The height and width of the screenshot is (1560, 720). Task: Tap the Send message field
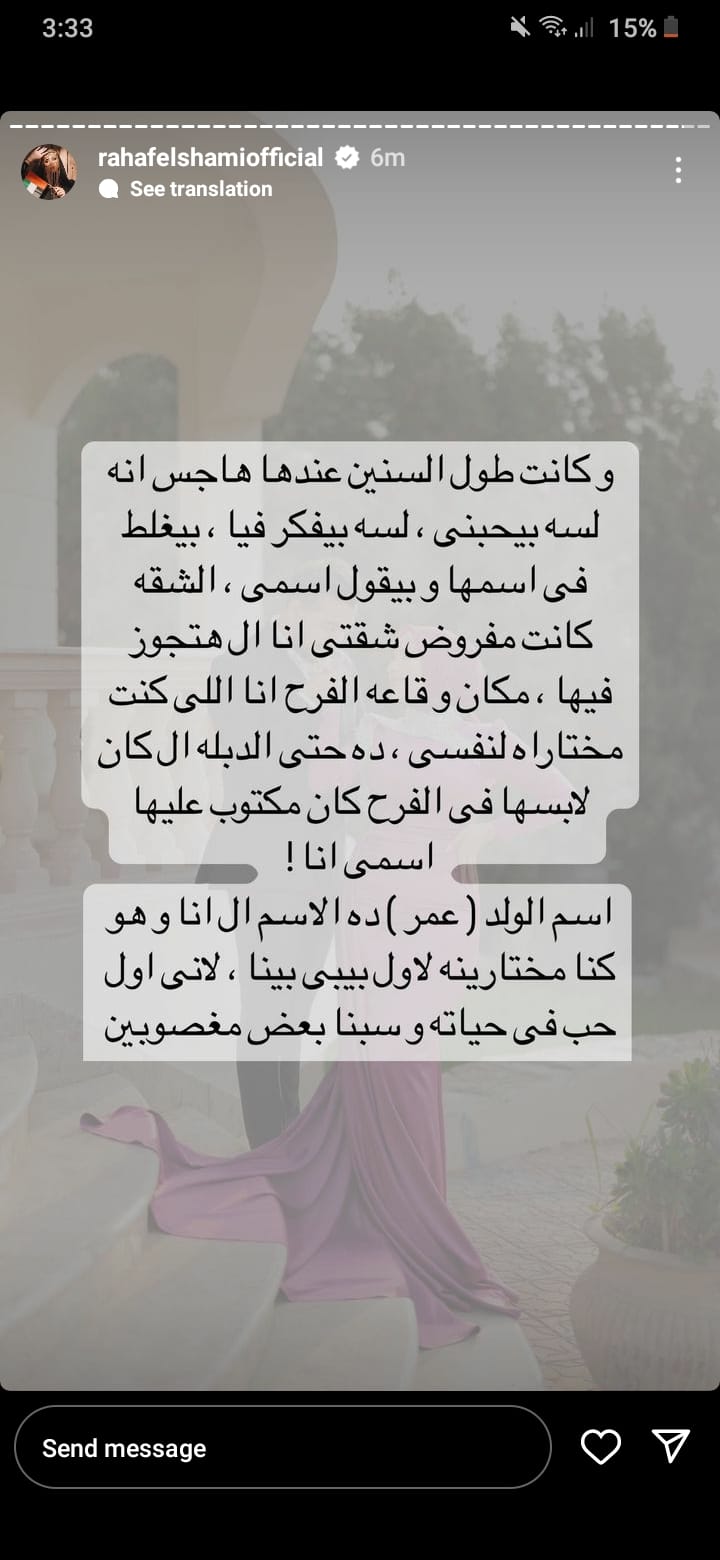click(x=282, y=1447)
